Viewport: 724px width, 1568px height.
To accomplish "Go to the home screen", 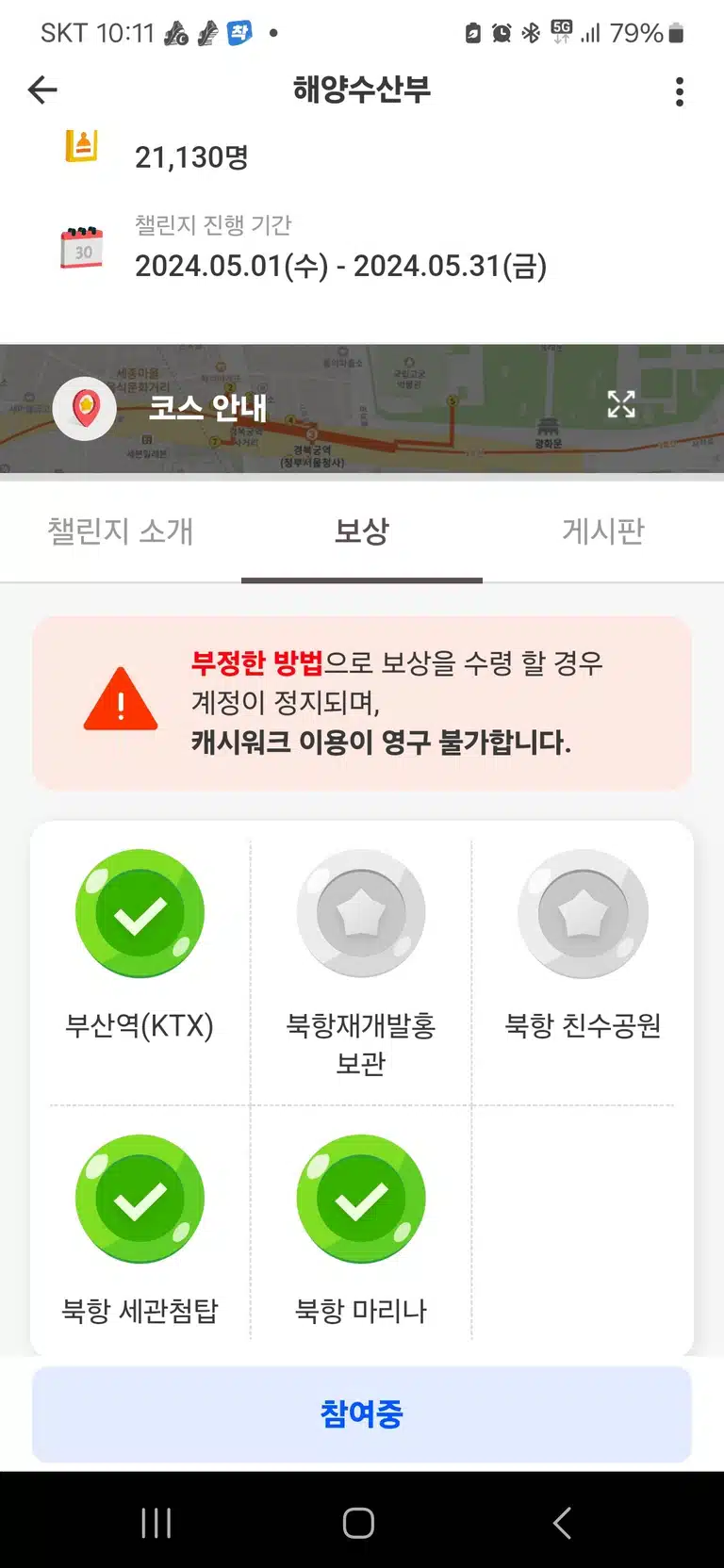I will [x=358, y=1523].
